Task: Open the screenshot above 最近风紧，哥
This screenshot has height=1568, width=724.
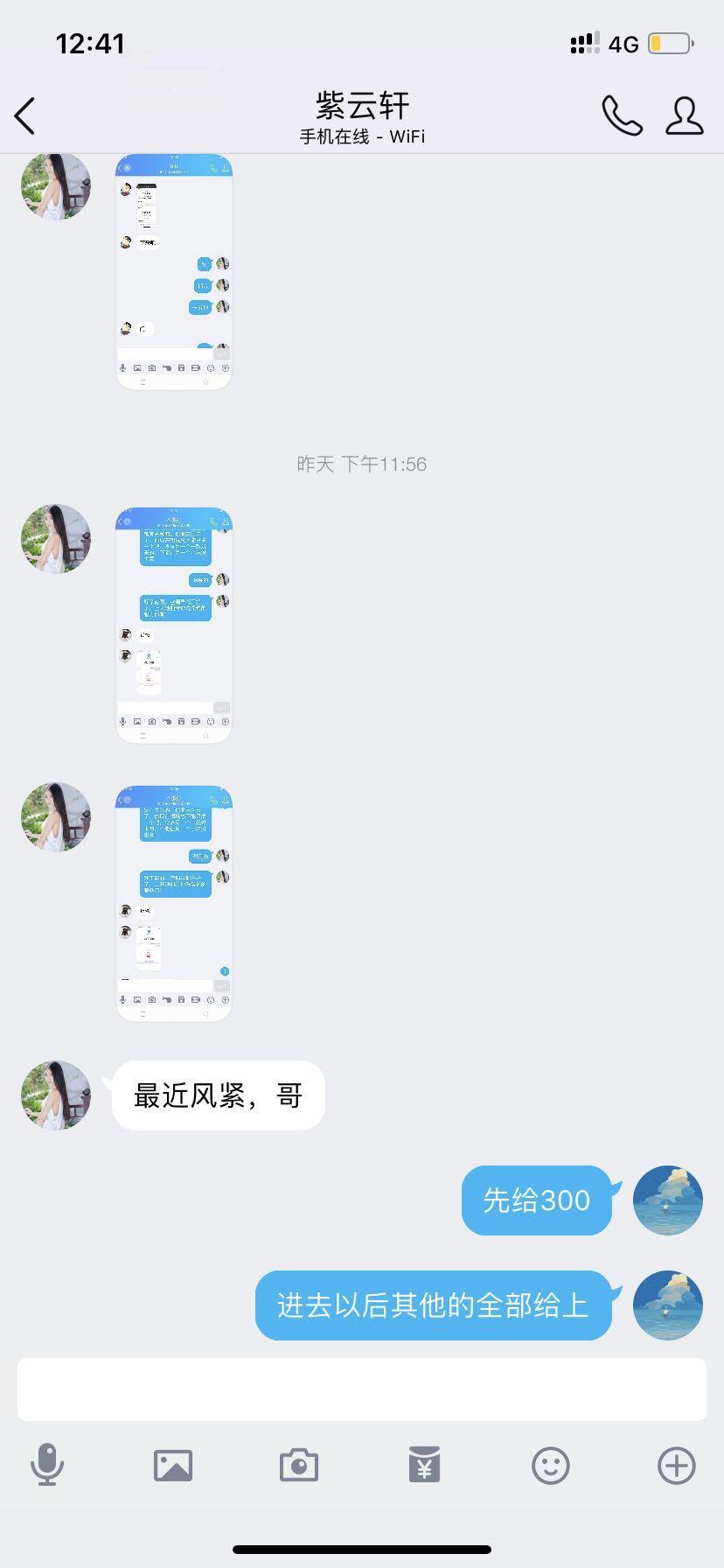Action: point(174,903)
